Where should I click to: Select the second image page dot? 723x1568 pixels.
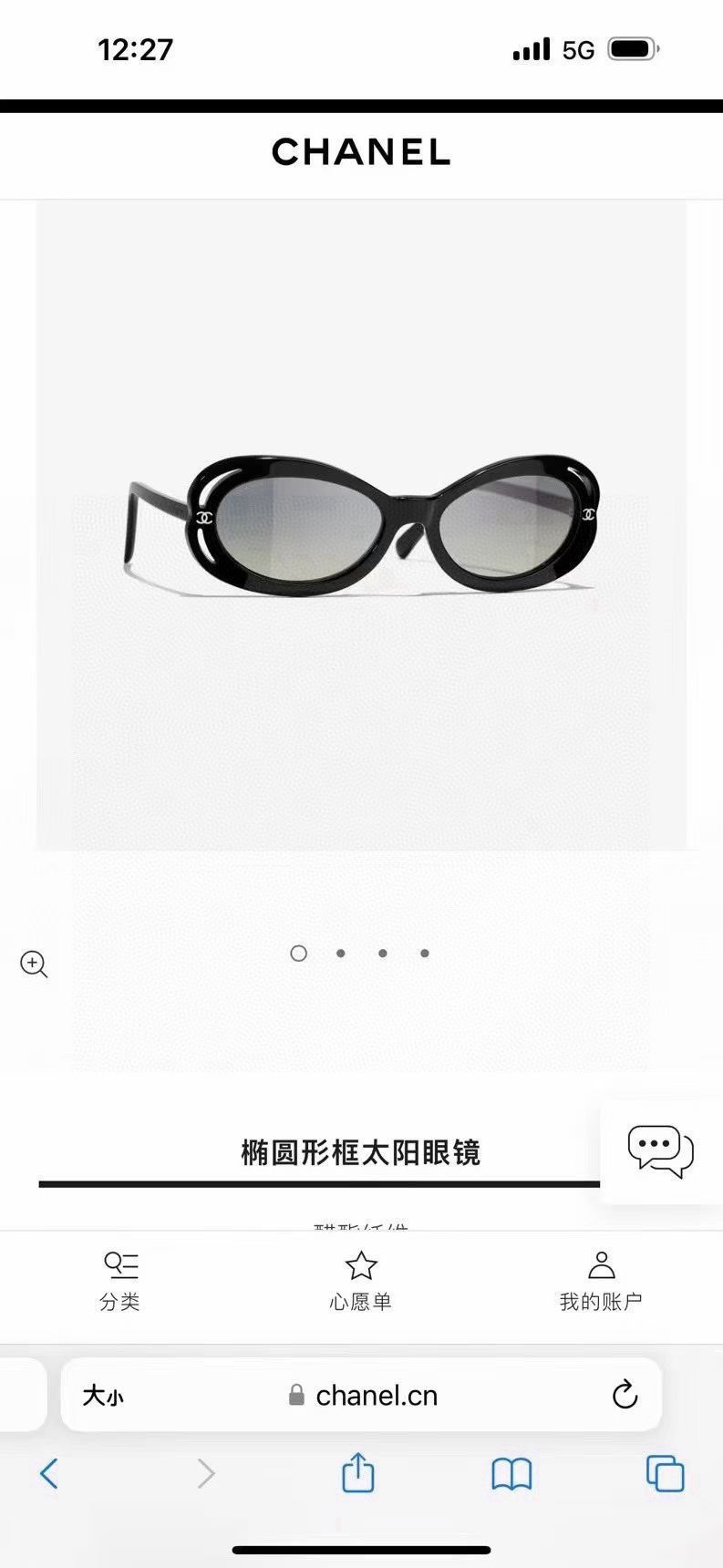point(340,954)
